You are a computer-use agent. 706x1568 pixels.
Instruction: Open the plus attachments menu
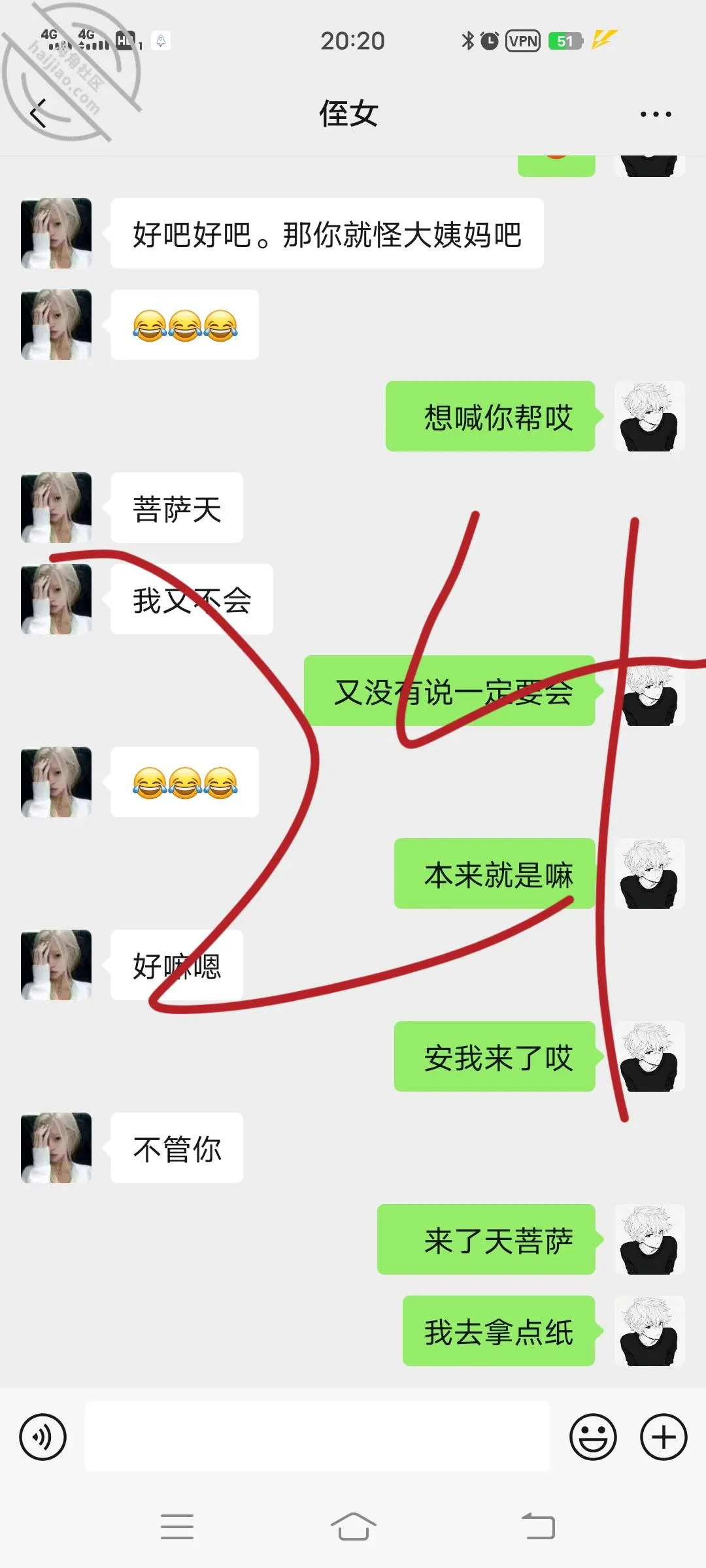pyautogui.click(x=664, y=1437)
